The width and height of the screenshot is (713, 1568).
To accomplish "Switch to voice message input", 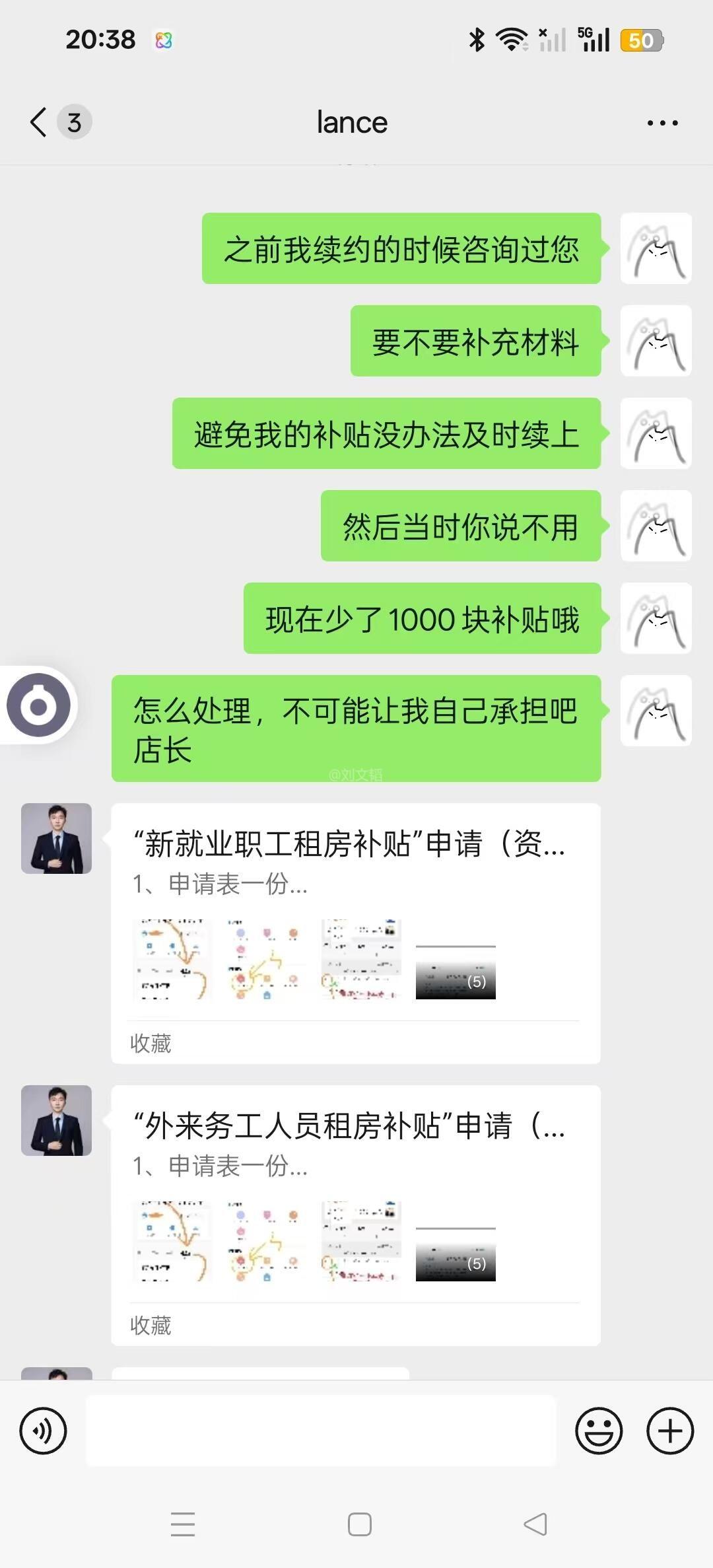I will pos(43,1431).
